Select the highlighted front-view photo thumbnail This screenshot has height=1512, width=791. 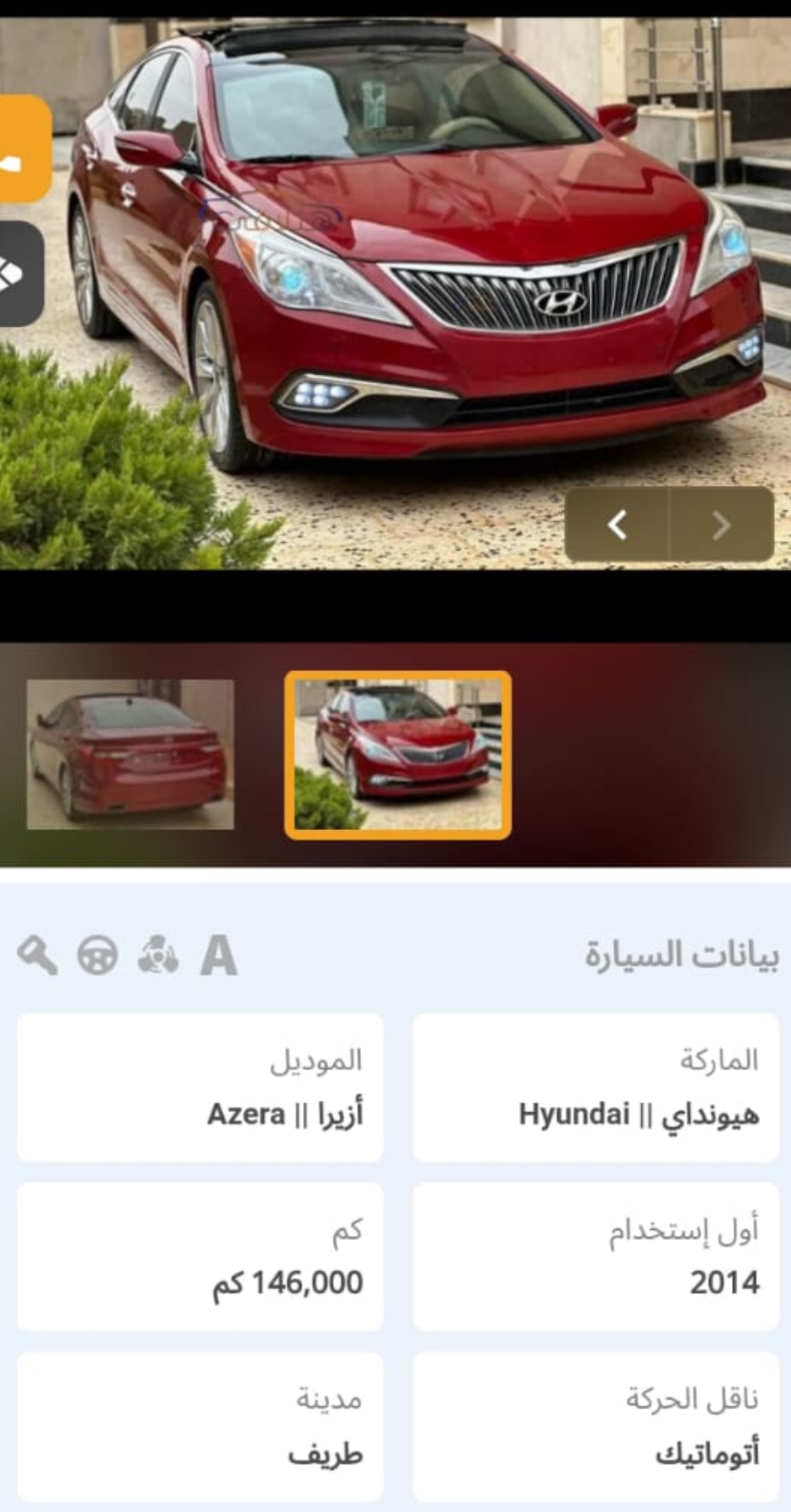click(x=398, y=755)
